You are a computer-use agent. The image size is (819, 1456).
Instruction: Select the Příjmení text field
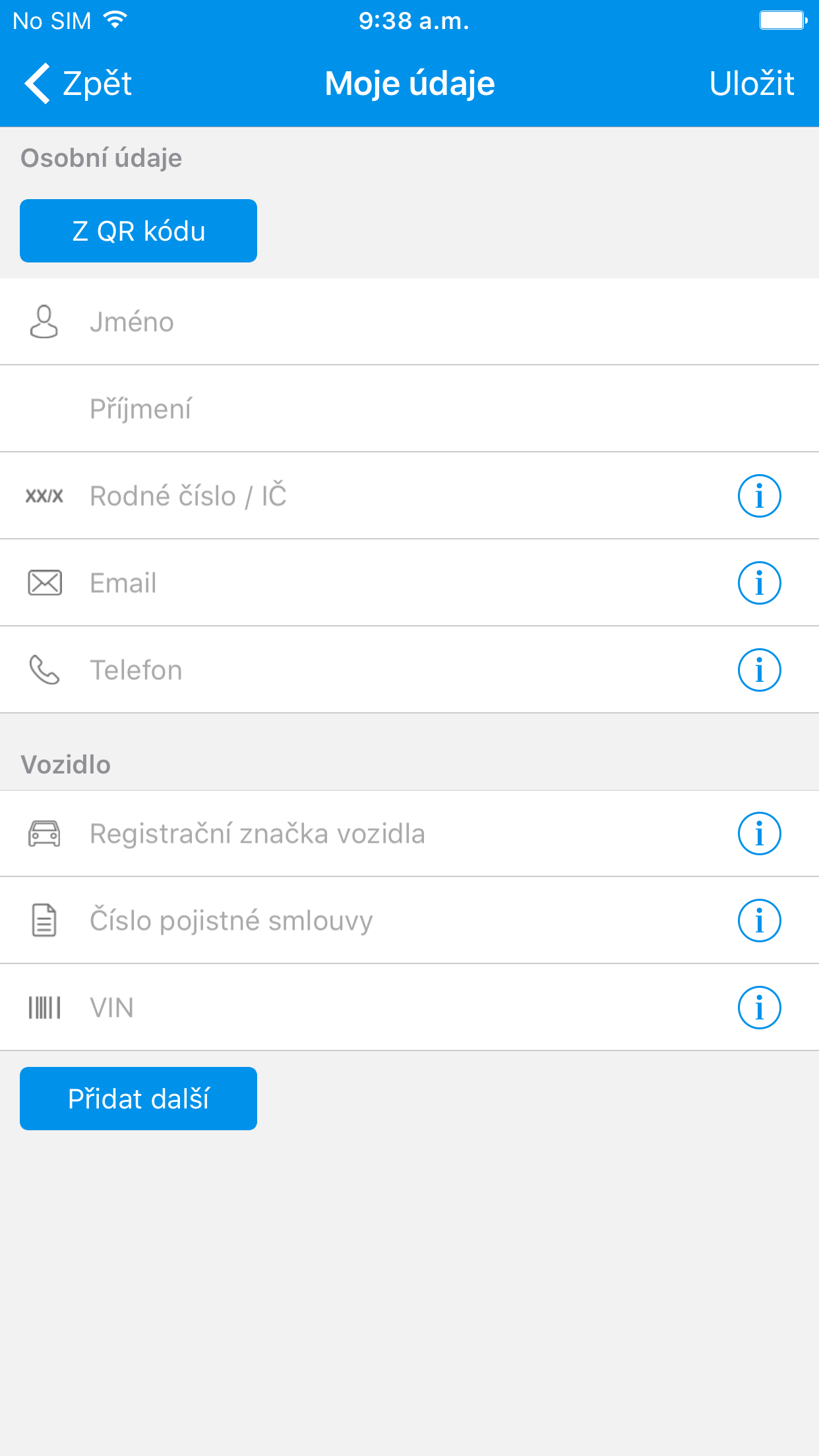click(x=409, y=409)
